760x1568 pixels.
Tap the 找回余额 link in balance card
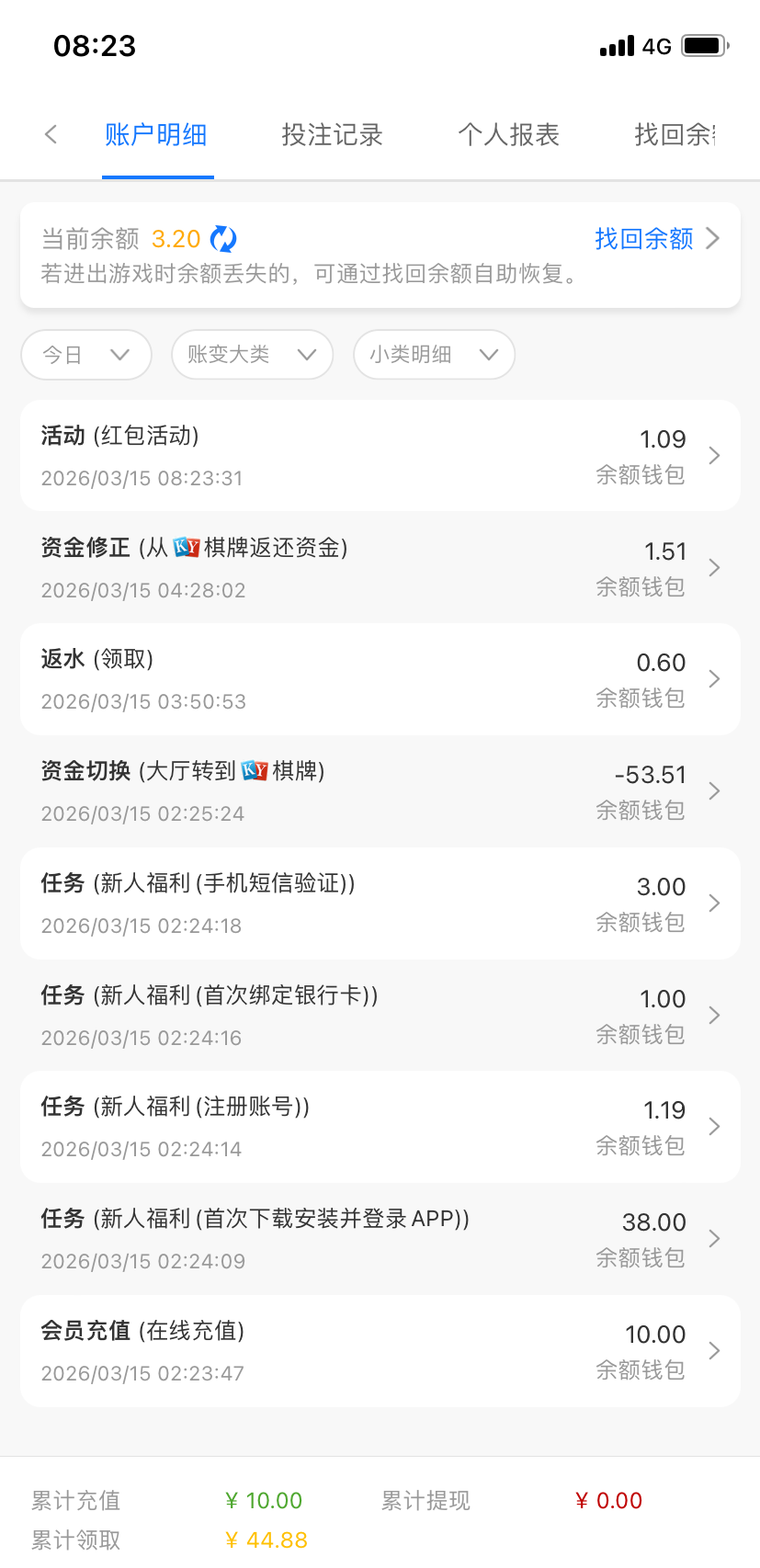point(656,239)
